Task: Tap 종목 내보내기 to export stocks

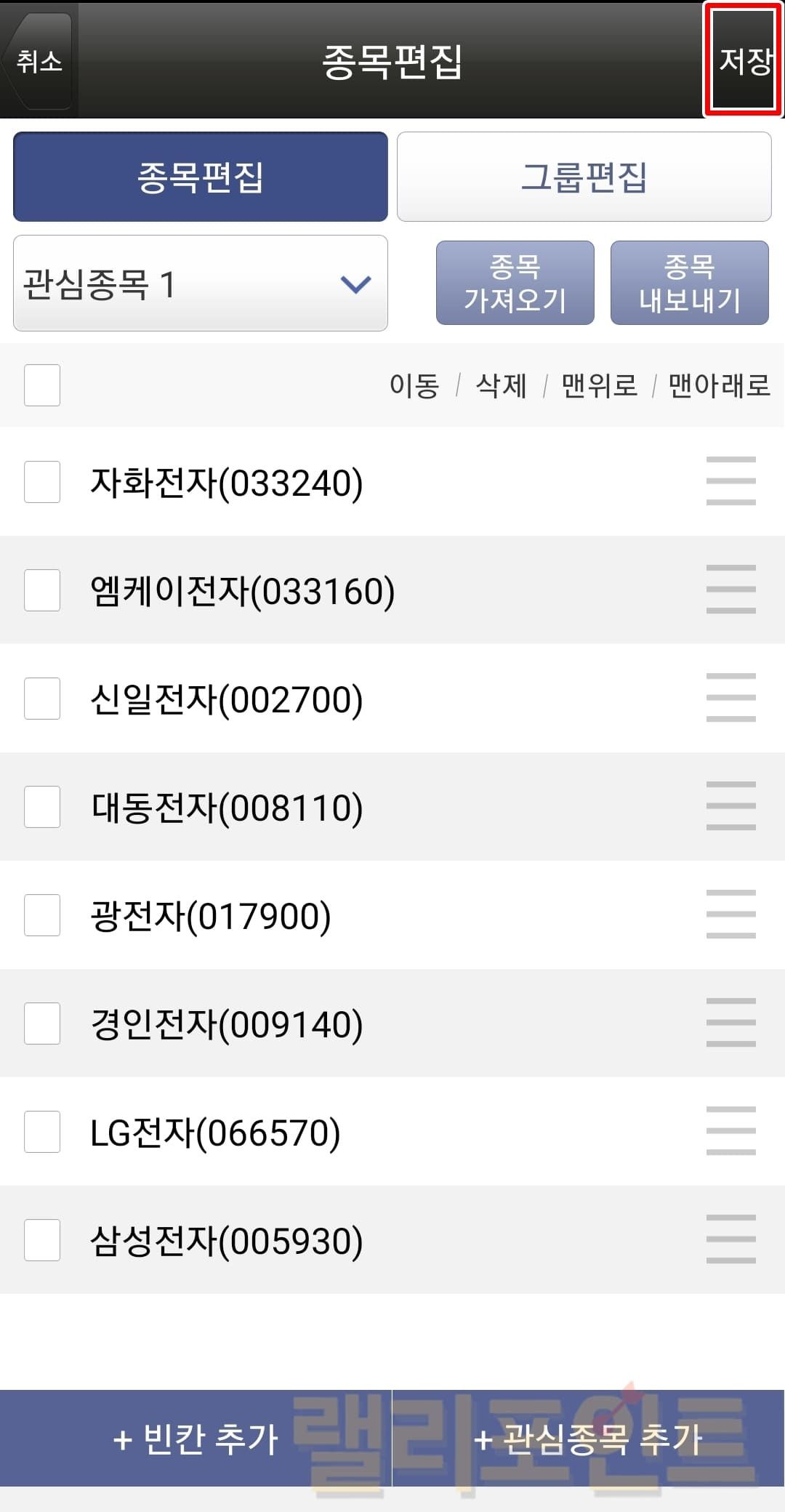Action: (x=689, y=283)
